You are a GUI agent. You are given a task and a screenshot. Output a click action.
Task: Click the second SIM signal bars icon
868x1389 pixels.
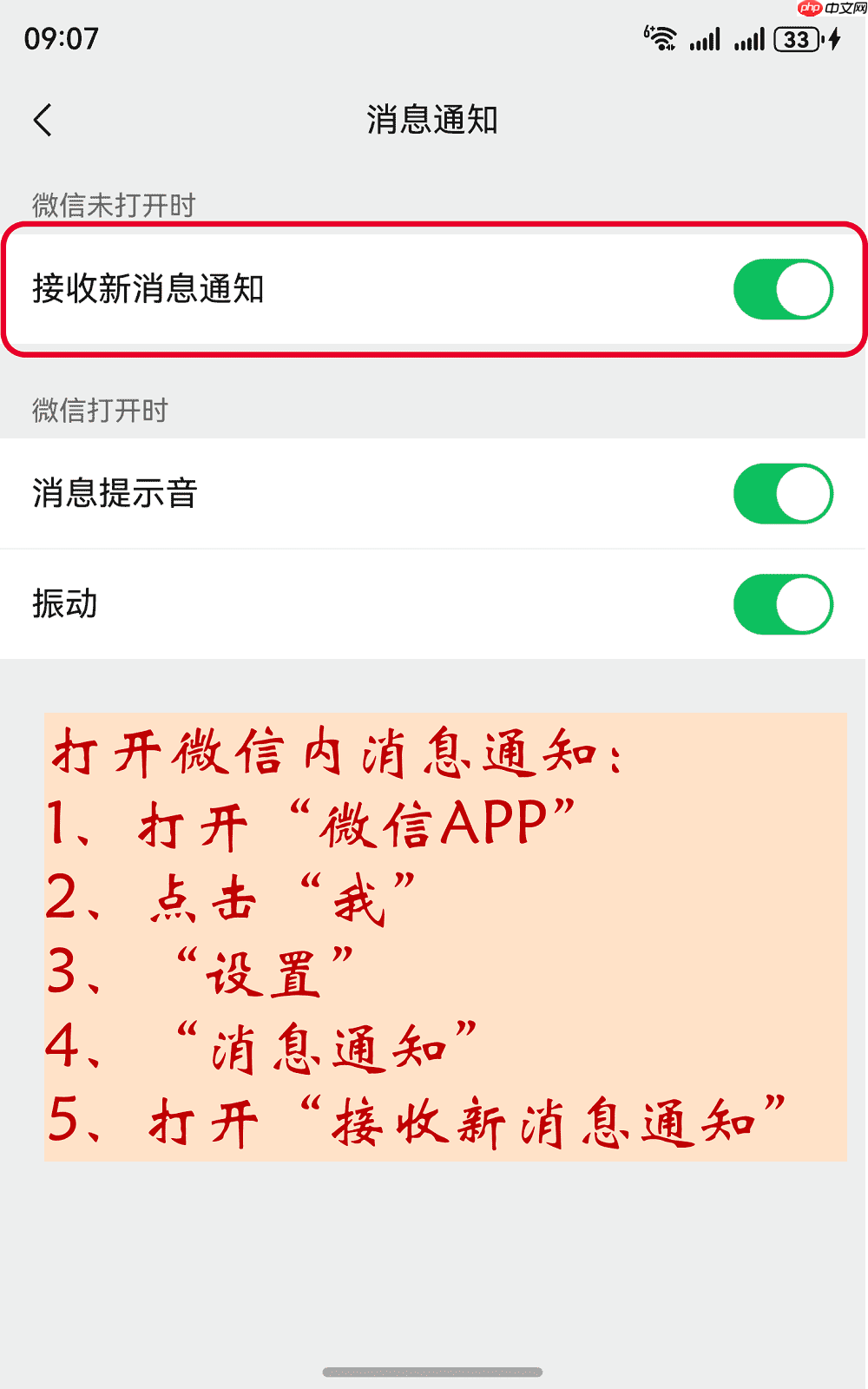[x=751, y=39]
